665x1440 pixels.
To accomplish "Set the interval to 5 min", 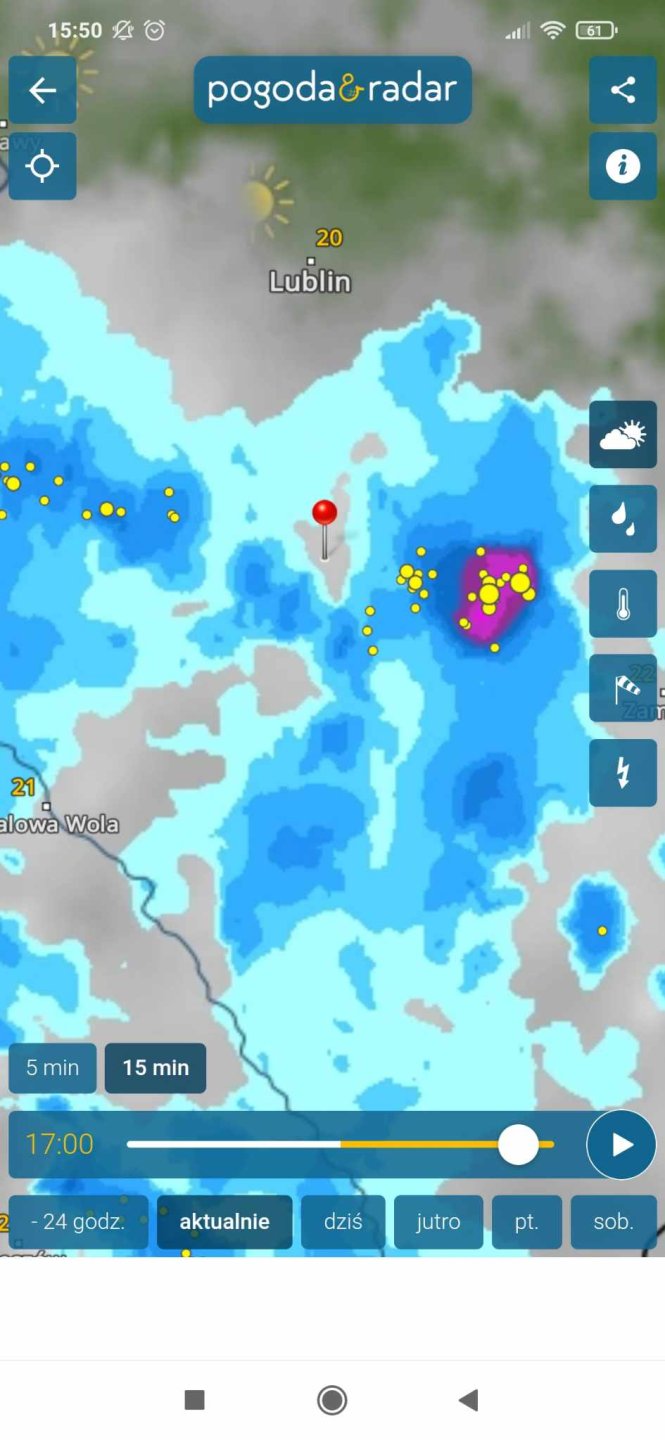I will 53,1068.
